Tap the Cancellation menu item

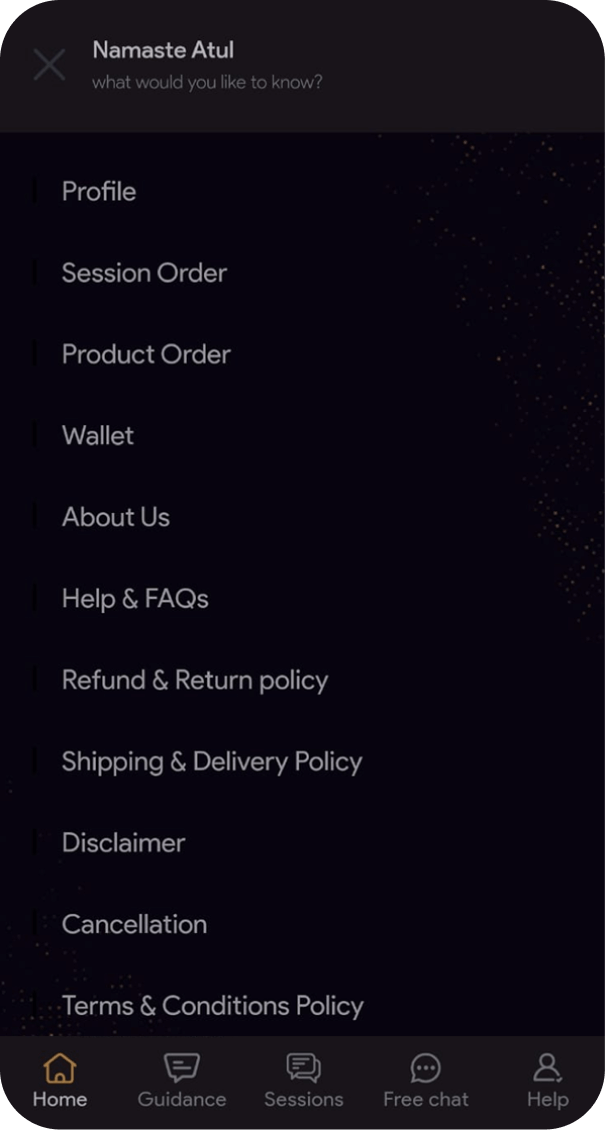134,924
